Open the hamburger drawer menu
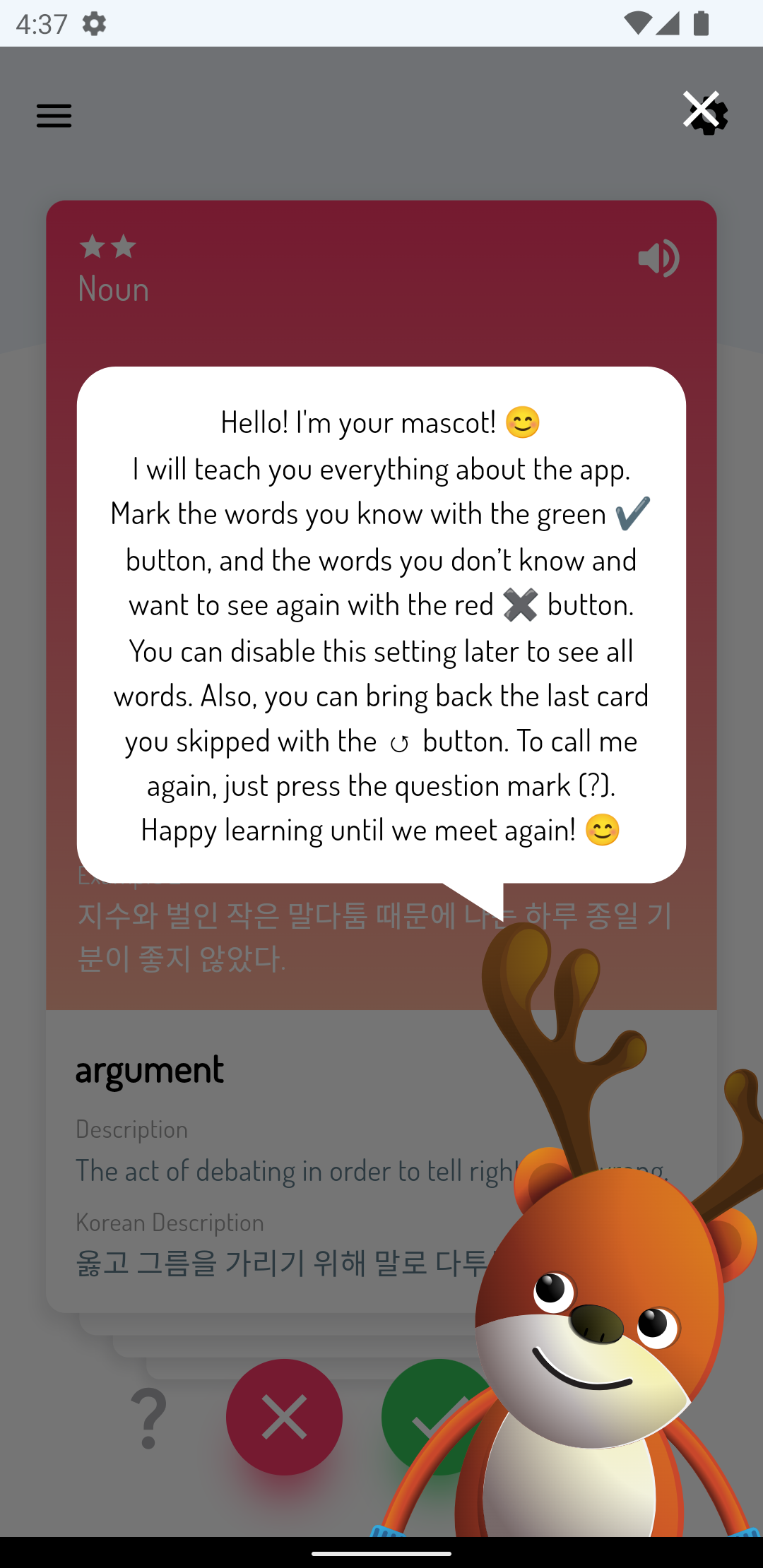The width and height of the screenshot is (763, 1568). coord(54,116)
